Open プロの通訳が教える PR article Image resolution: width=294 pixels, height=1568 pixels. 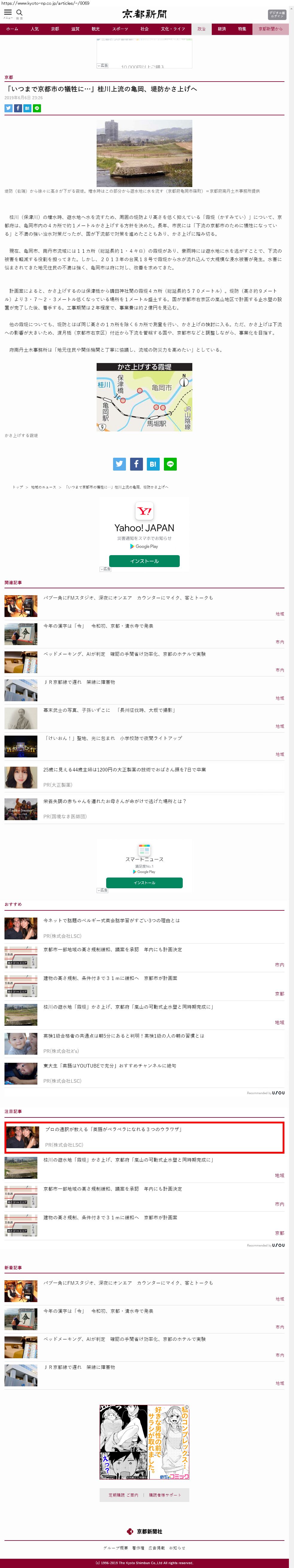(113, 1129)
